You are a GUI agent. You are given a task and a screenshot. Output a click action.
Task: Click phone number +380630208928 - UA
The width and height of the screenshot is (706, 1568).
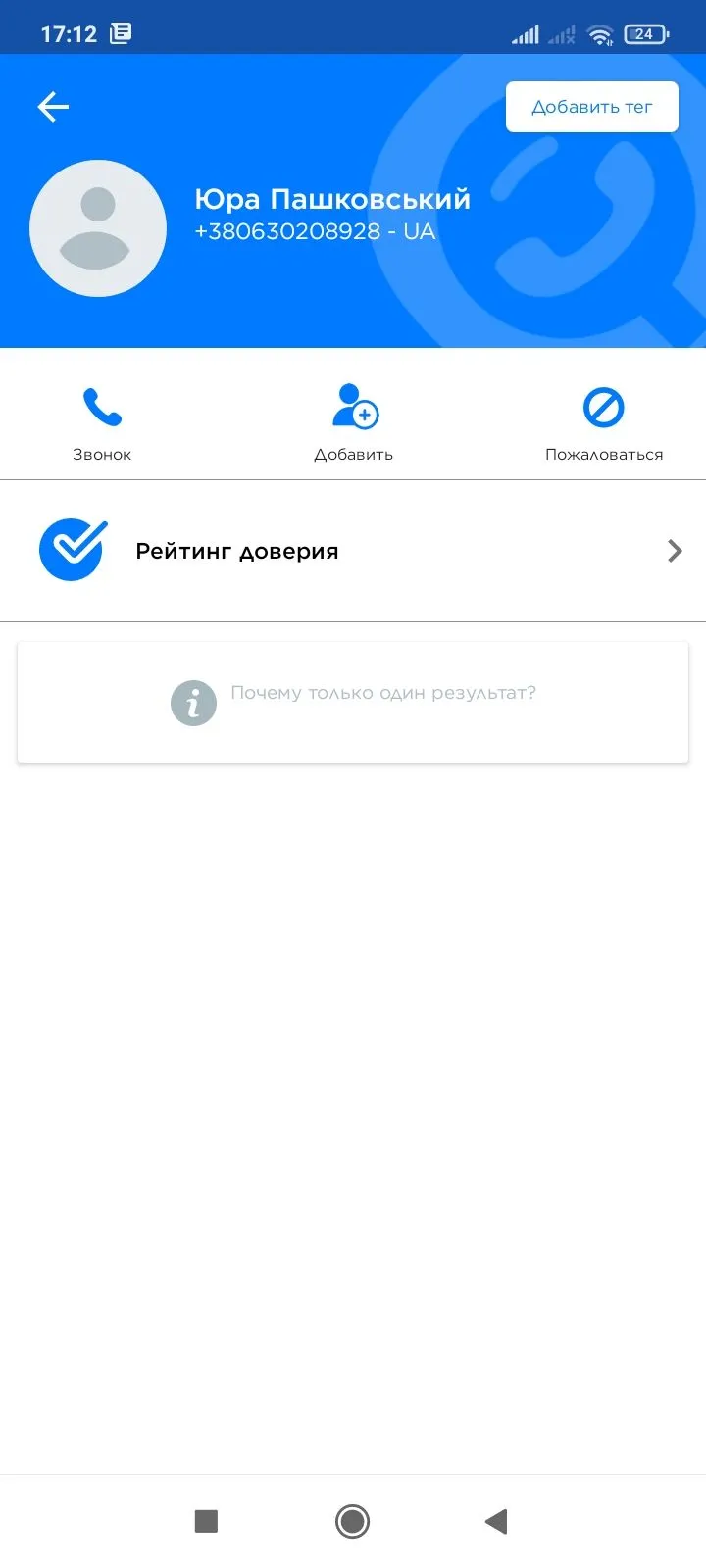pos(316,231)
